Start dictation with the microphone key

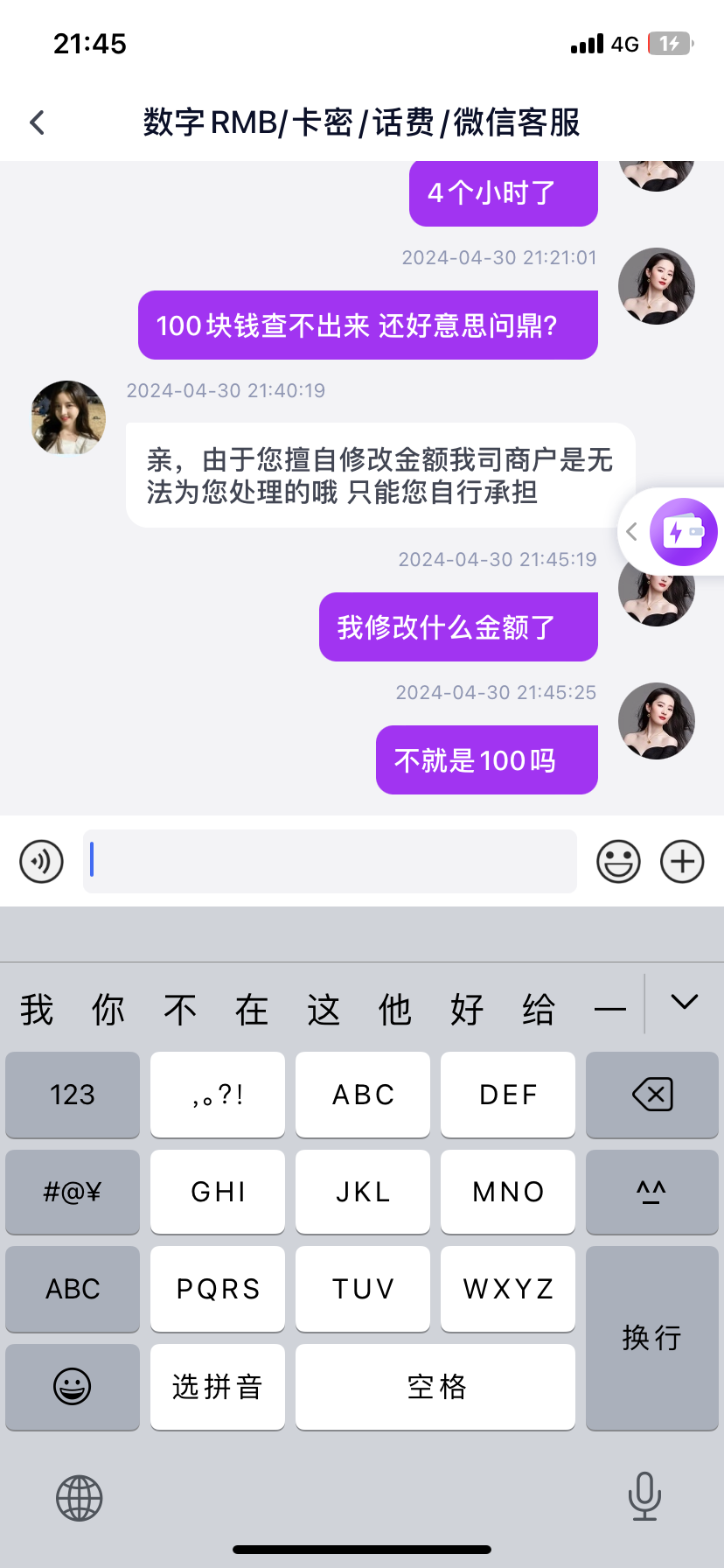tap(644, 1496)
